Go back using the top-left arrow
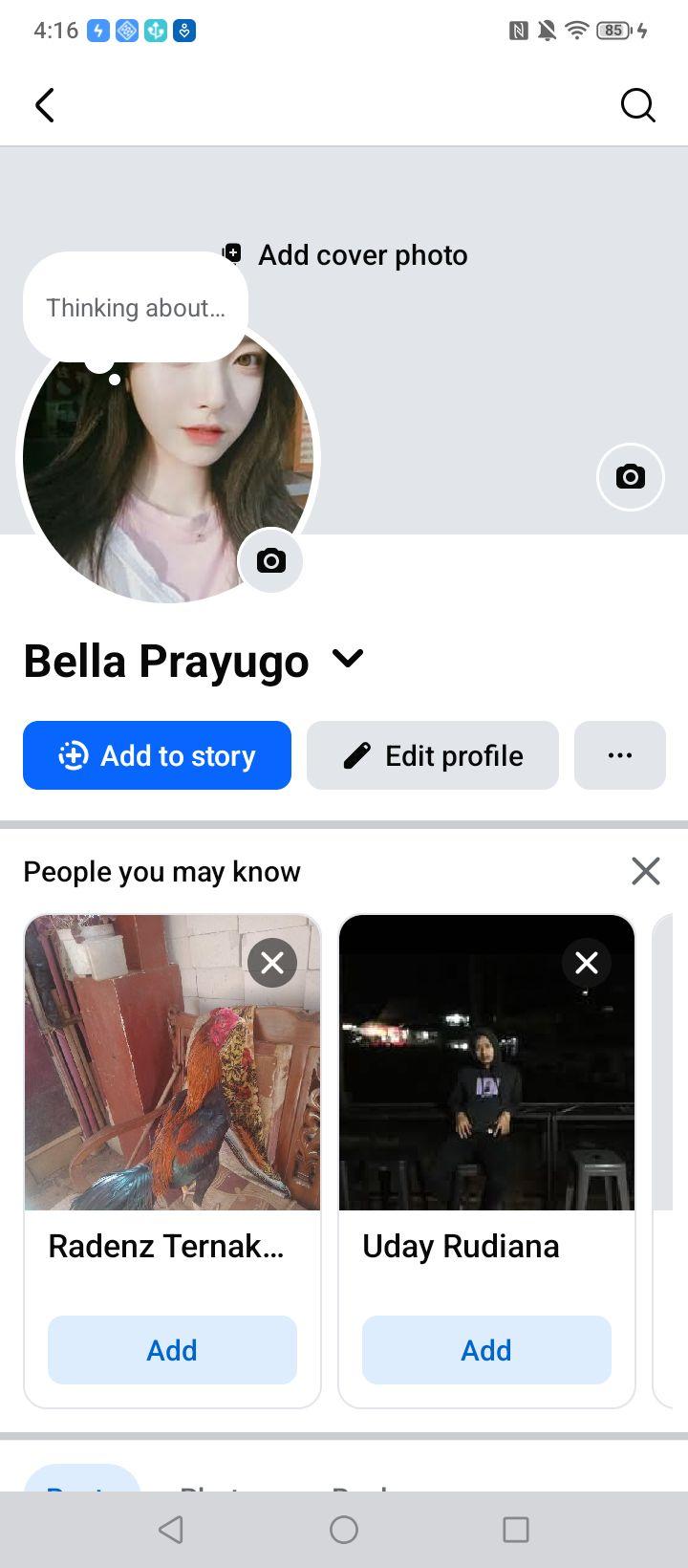The height and width of the screenshot is (1568, 688). click(x=45, y=105)
